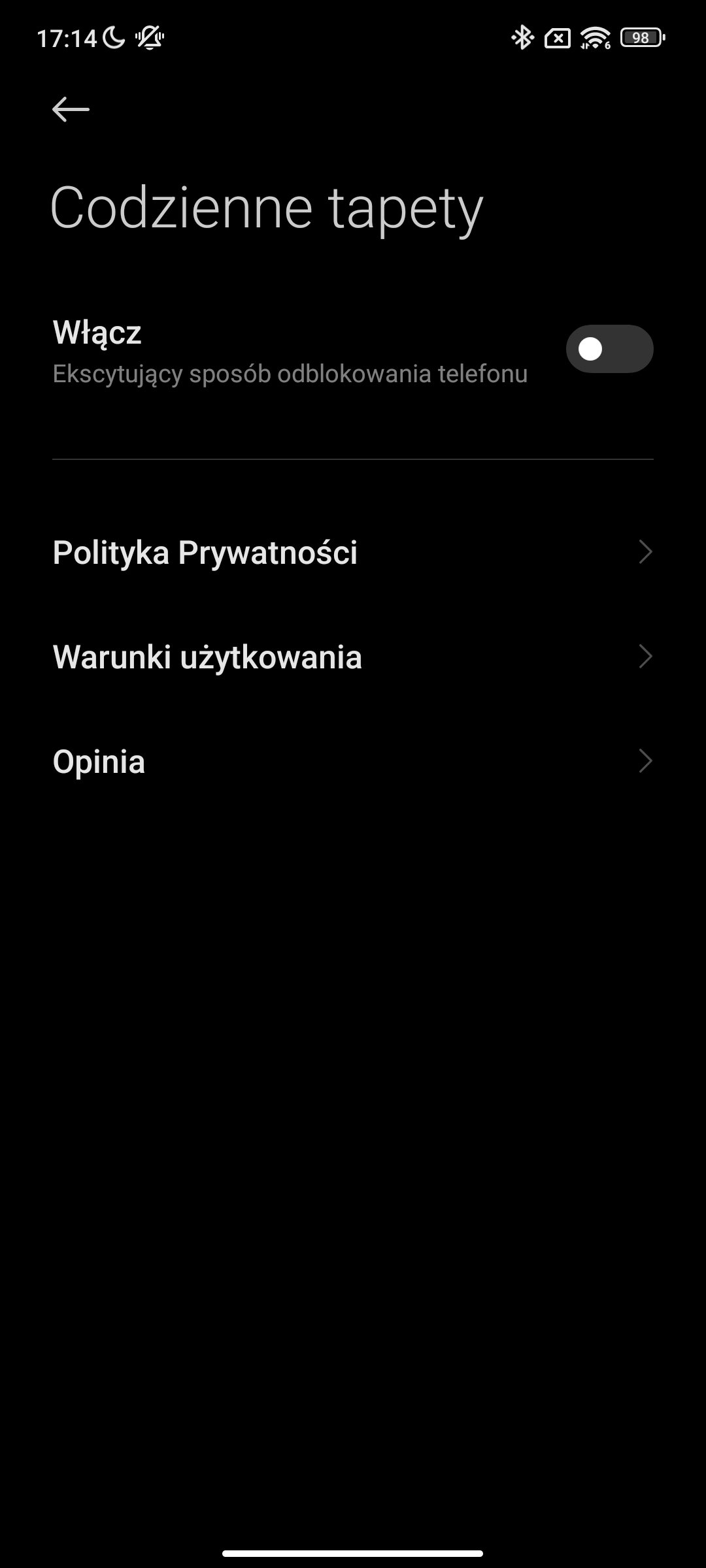This screenshot has width=706, height=1568.
Task: Go back using the arrow icon
Action: pyautogui.click(x=71, y=109)
